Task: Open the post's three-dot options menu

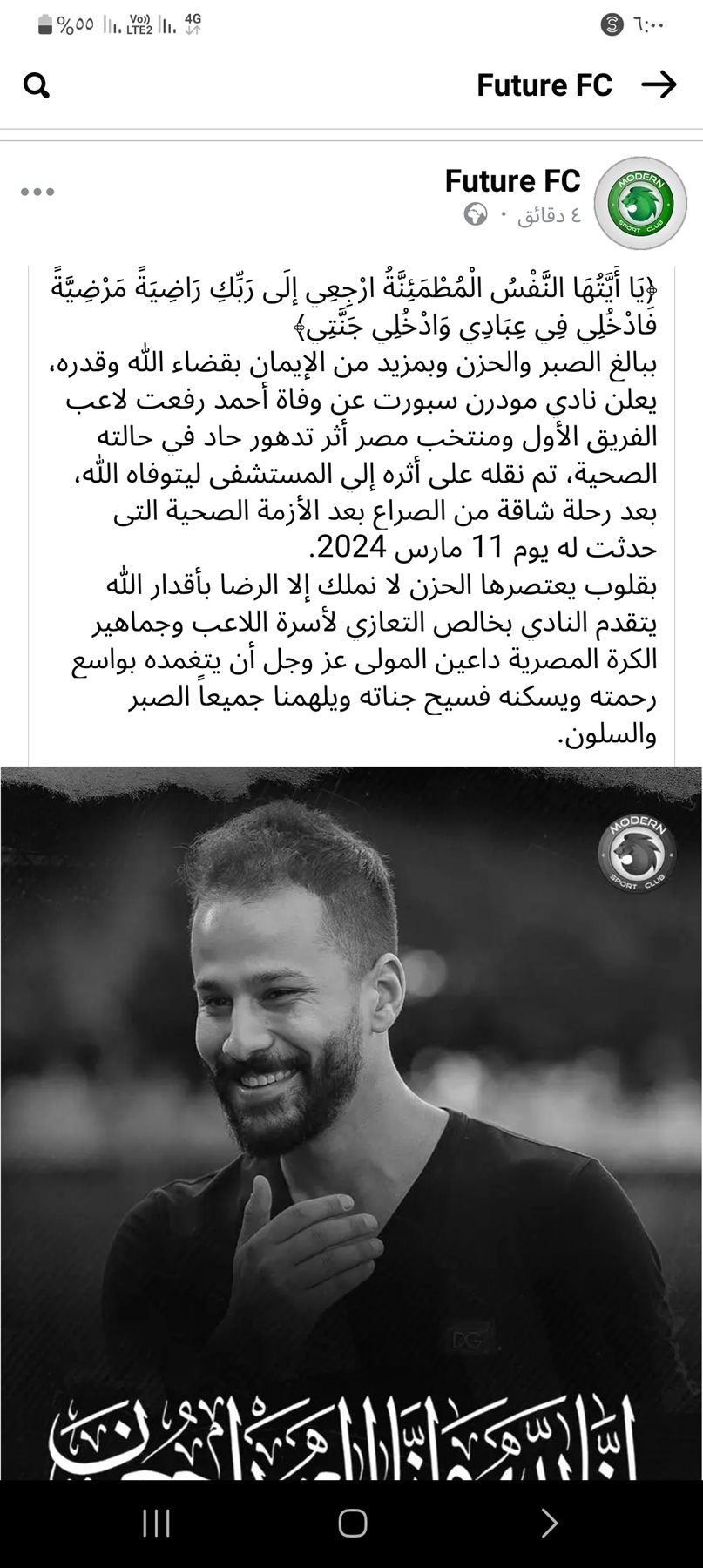Action: (37, 192)
